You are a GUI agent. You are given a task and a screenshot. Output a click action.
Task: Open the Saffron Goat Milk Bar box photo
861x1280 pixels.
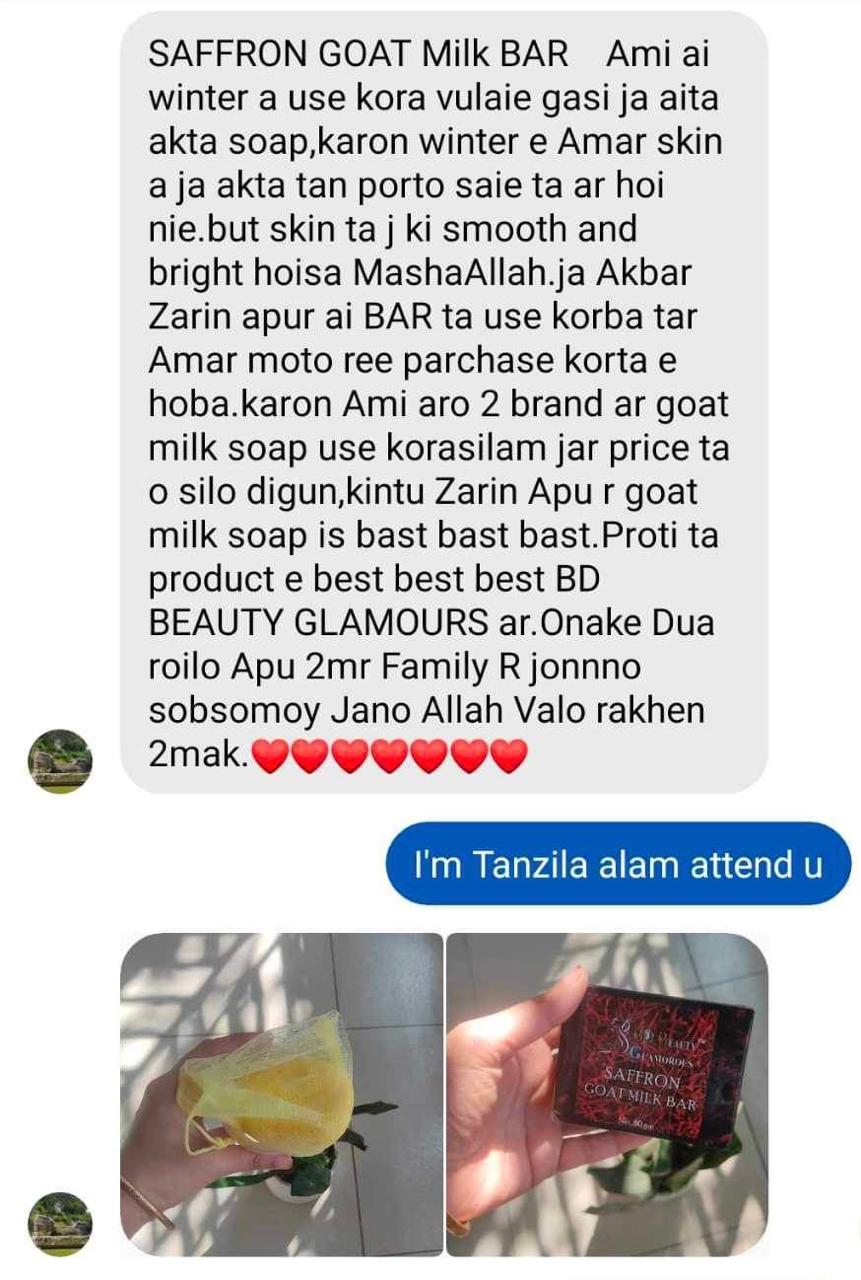[x=606, y=1094]
